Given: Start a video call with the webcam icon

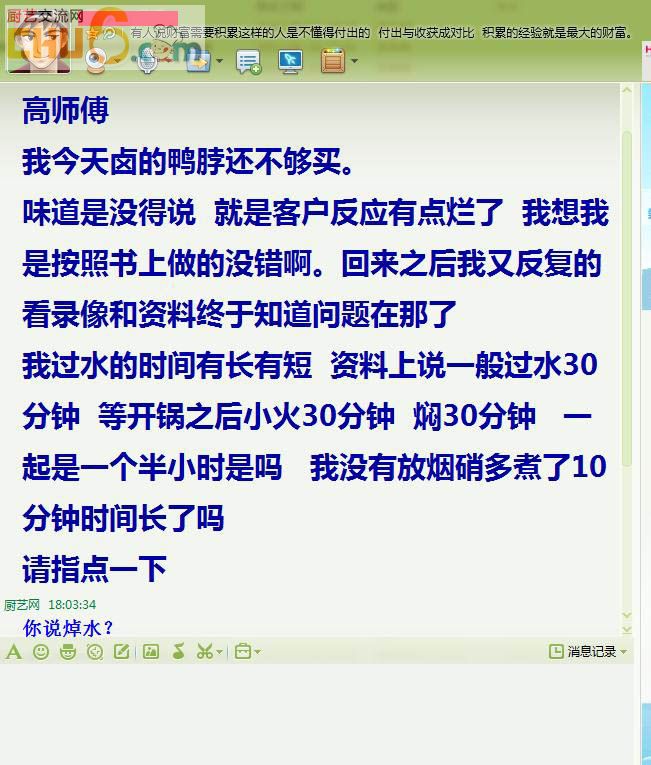Looking at the screenshot, I should (96, 61).
